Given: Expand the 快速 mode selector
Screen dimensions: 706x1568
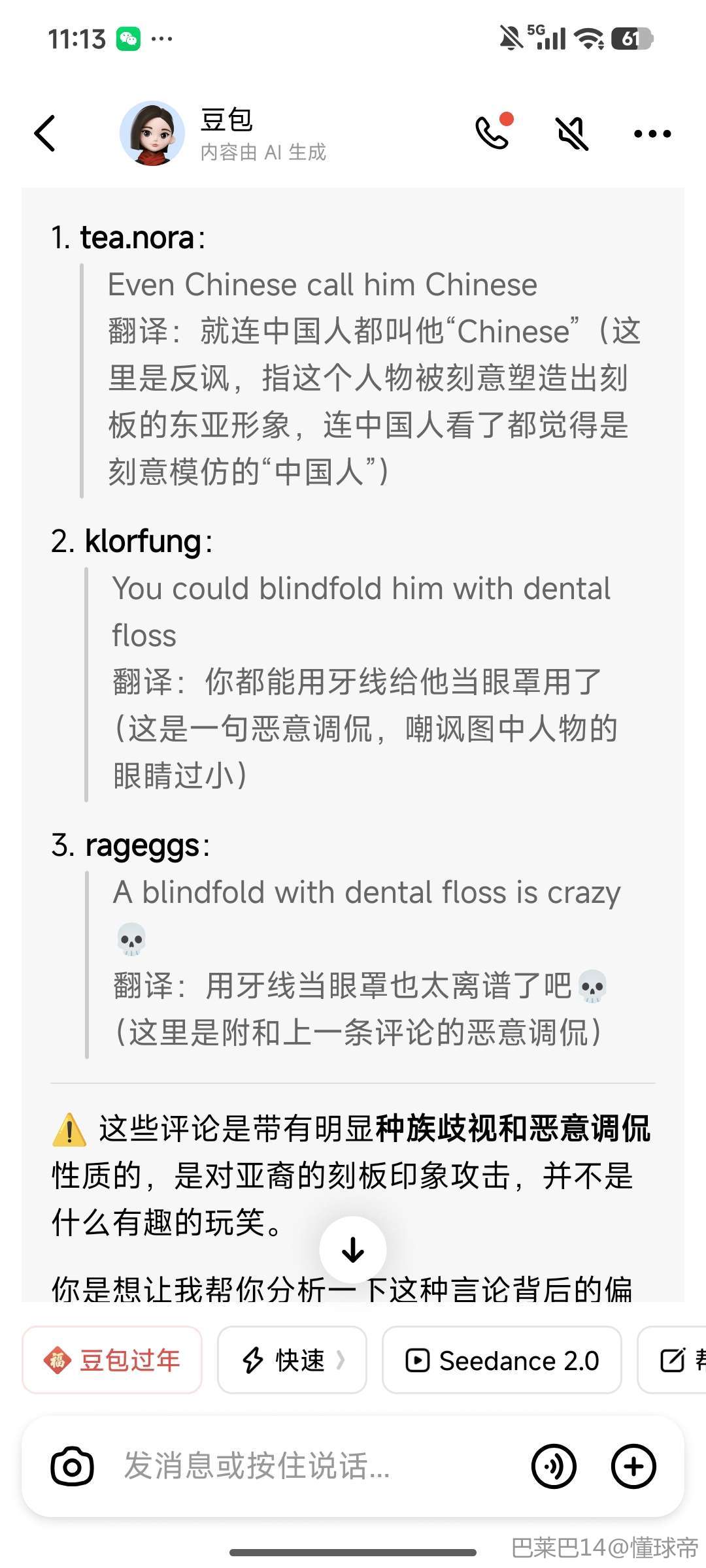Looking at the screenshot, I should point(292,1360).
